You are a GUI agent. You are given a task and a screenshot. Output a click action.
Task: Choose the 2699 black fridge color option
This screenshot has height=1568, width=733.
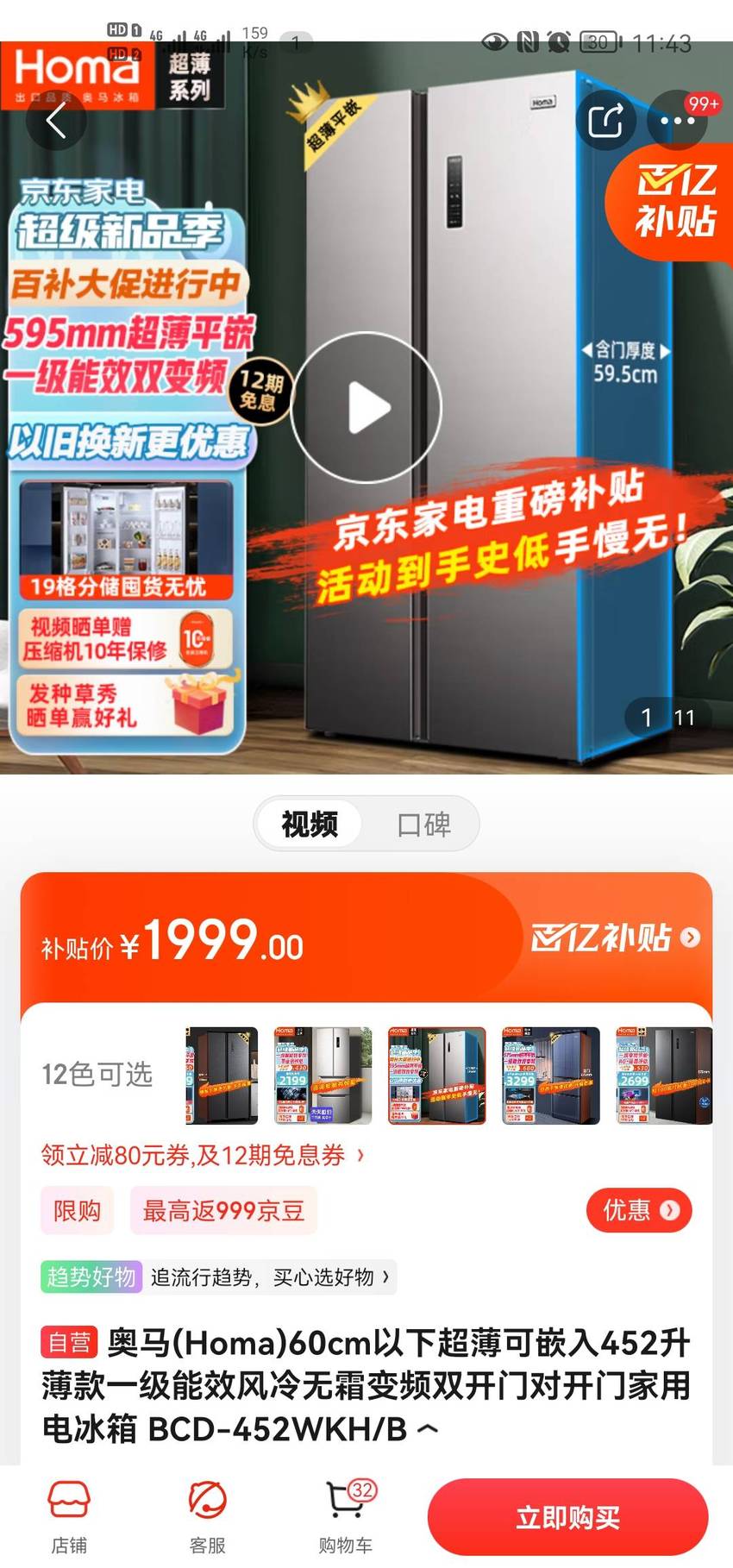(664, 1076)
